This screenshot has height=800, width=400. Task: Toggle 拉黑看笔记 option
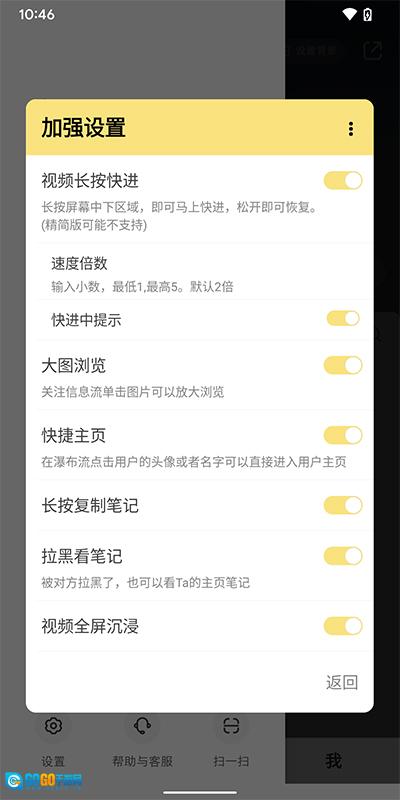click(343, 556)
